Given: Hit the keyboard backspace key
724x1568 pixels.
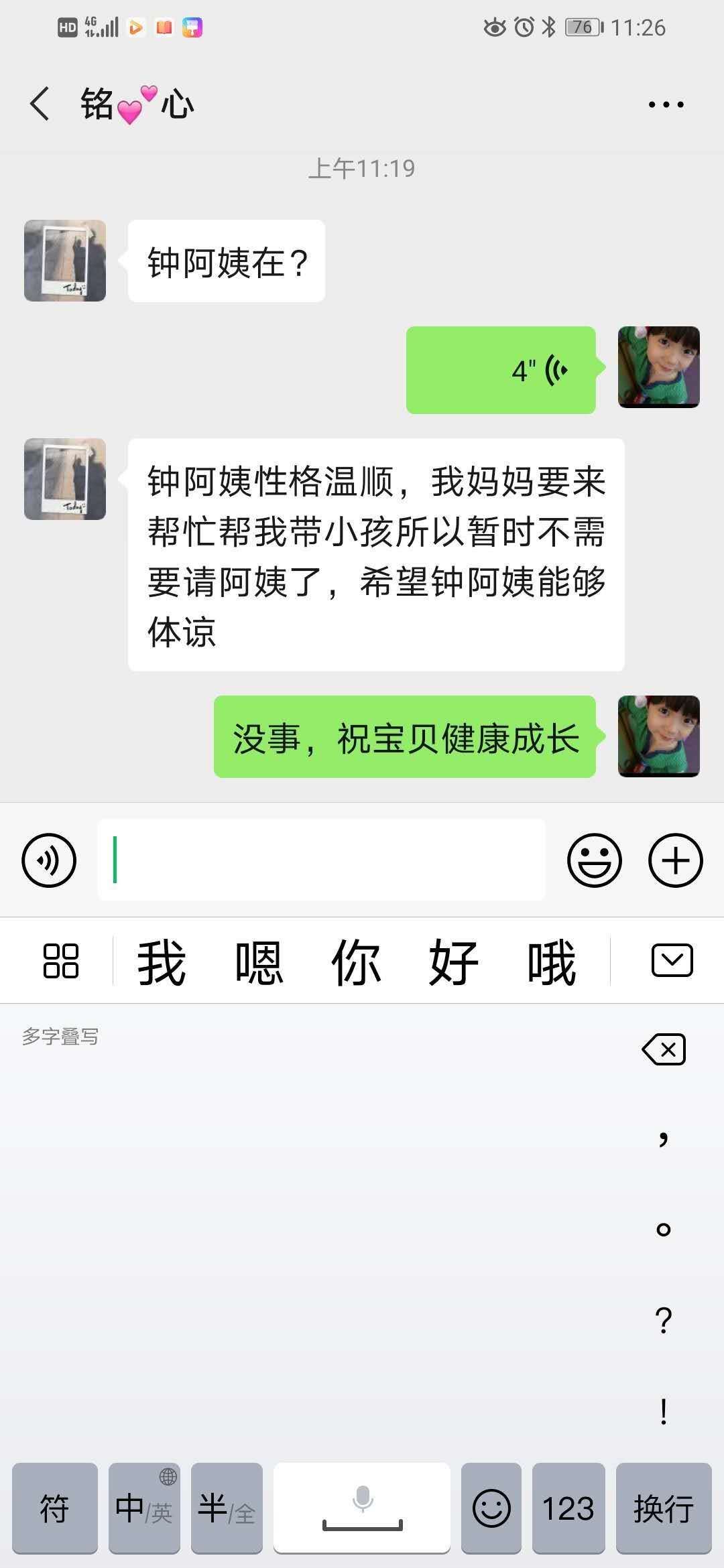Looking at the screenshot, I should 664,1049.
